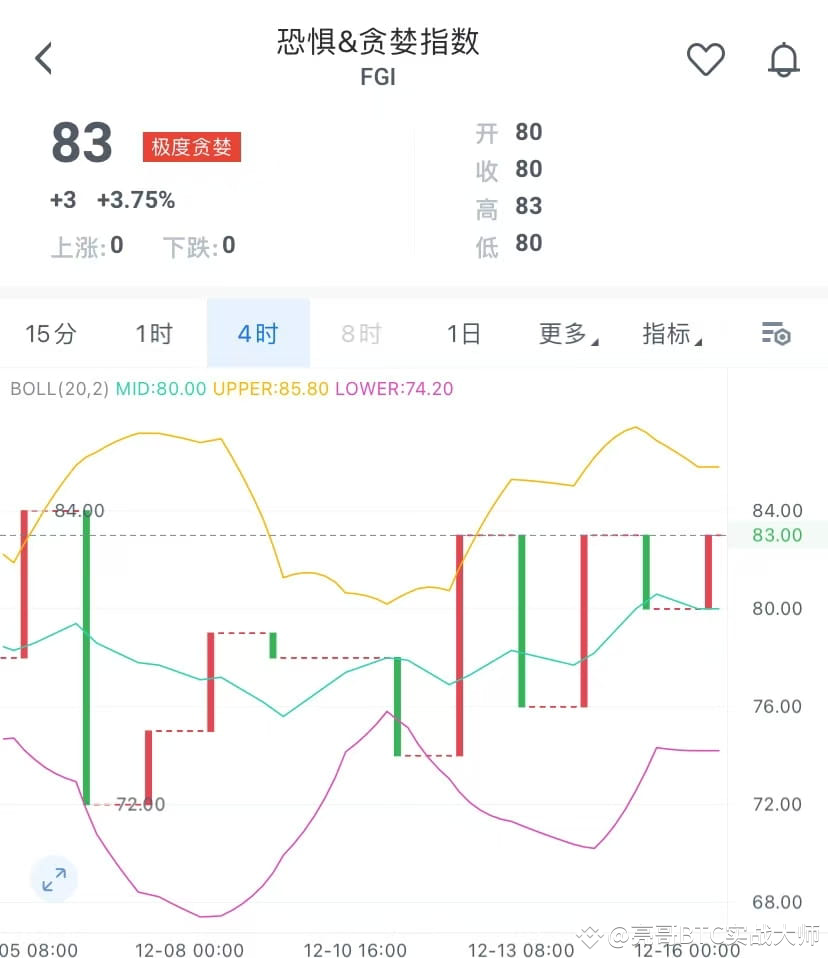The height and width of the screenshot is (958, 828).
Task: Reselect the active 4时 timeframe tab
Action: coord(258,334)
